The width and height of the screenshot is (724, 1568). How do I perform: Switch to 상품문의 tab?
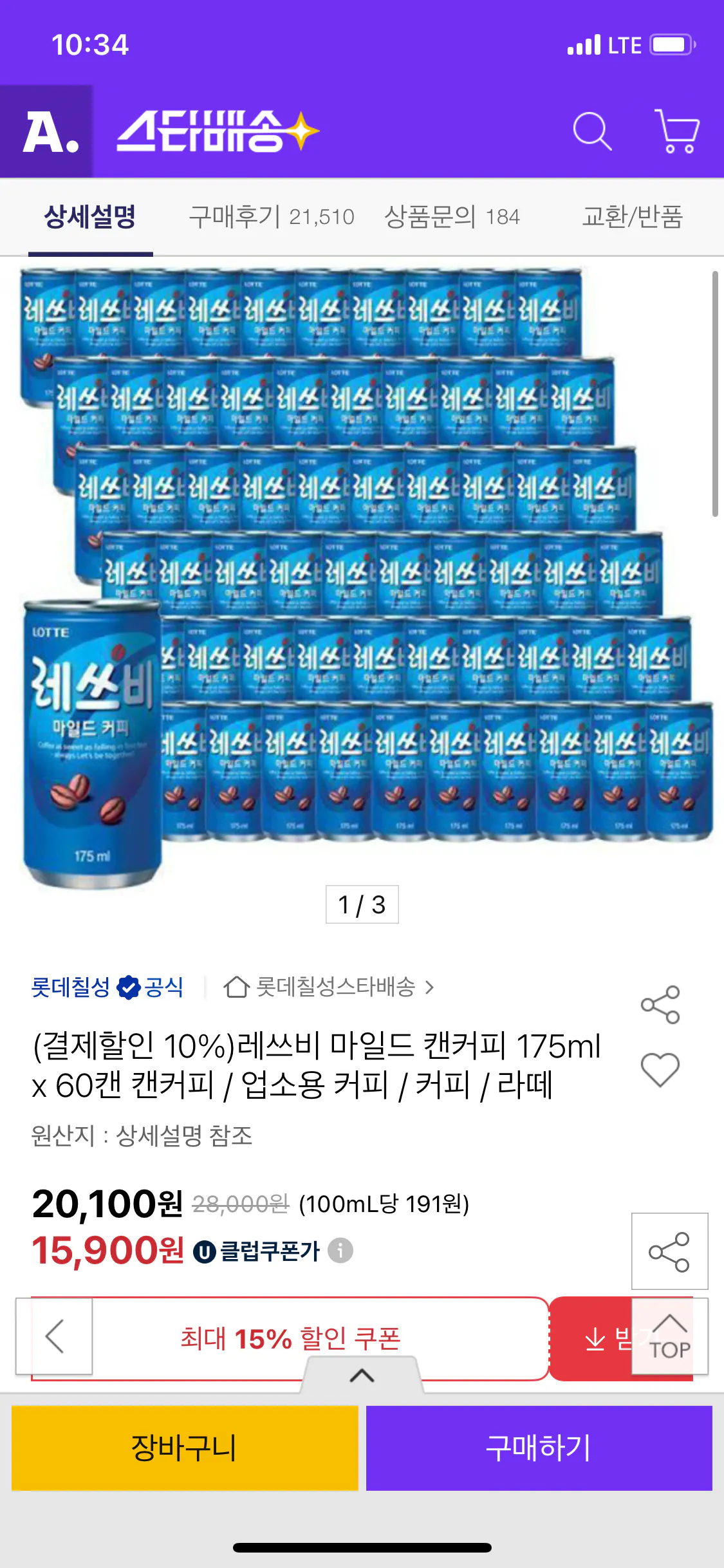pyautogui.click(x=451, y=217)
